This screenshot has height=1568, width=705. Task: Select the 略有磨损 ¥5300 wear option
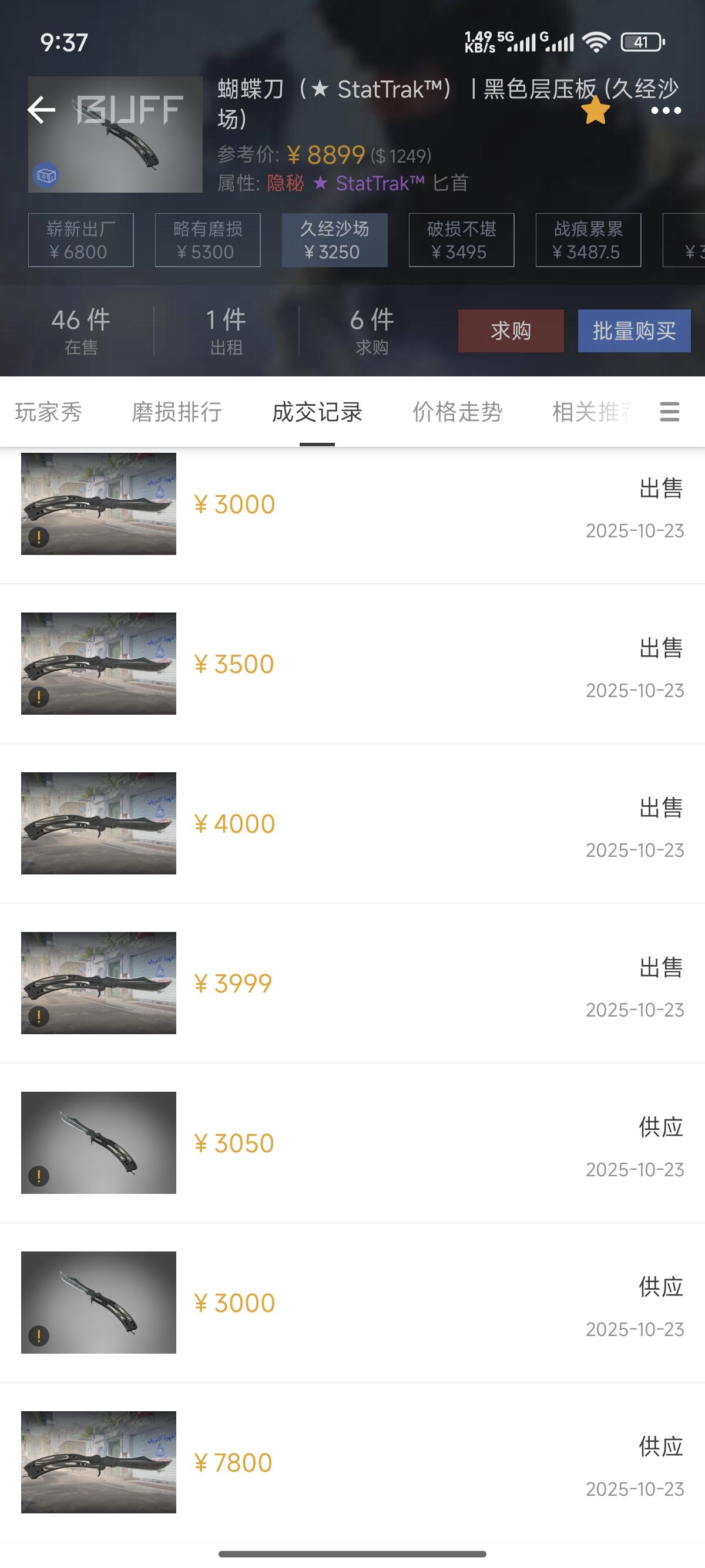[207, 240]
